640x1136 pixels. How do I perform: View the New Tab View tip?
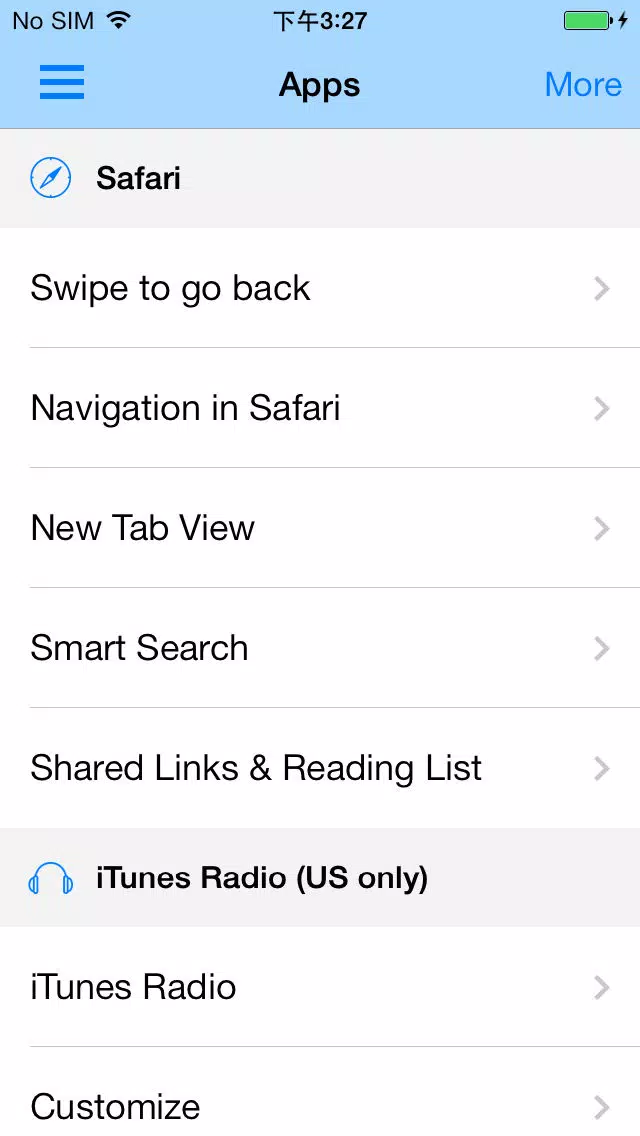[x=320, y=528]
